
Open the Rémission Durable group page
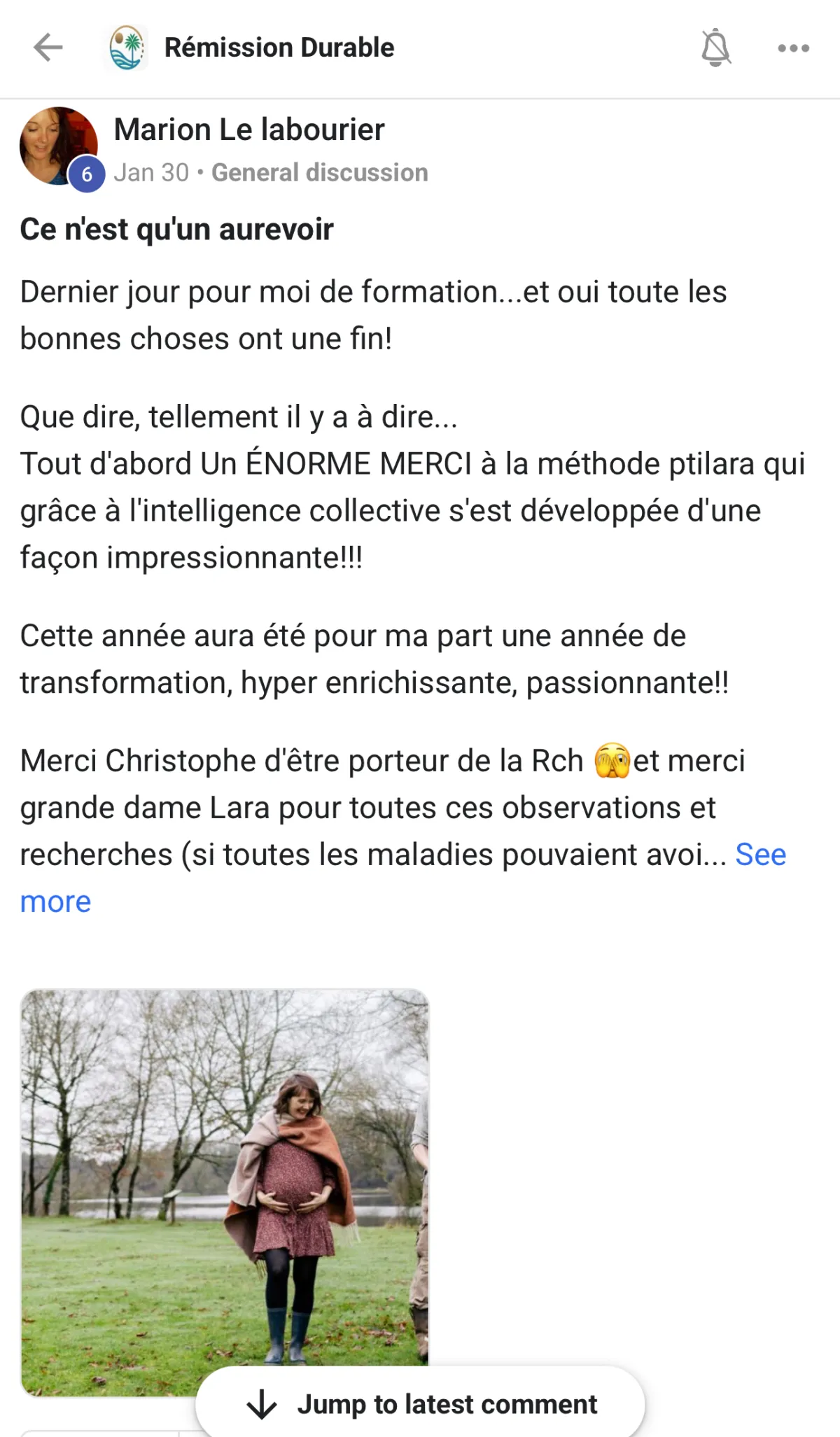click(x=279, y=48)
